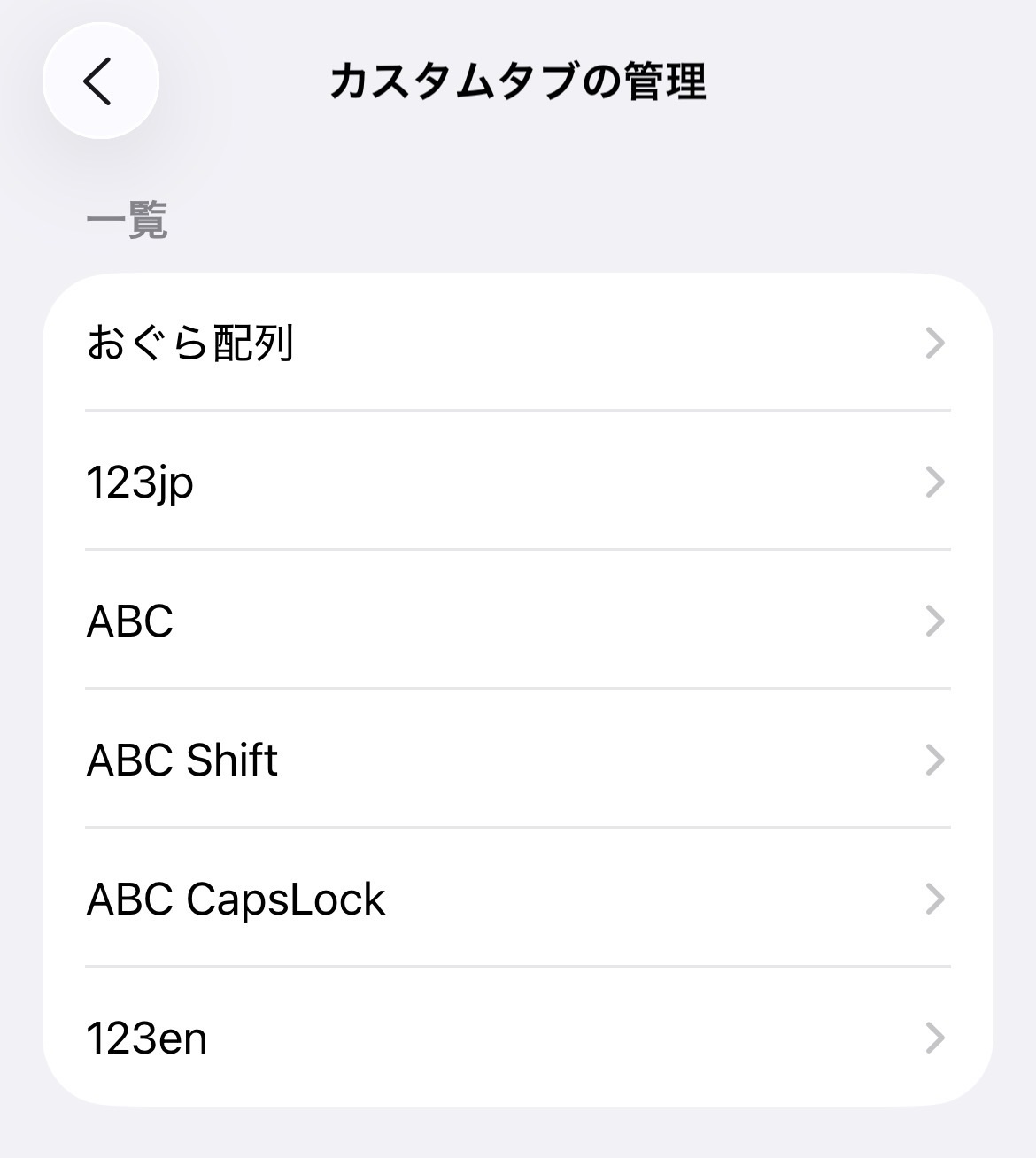Go back using the back arrow
Image resolution: width=1036 pixels, height=1158 pixels.
point(100,81)
